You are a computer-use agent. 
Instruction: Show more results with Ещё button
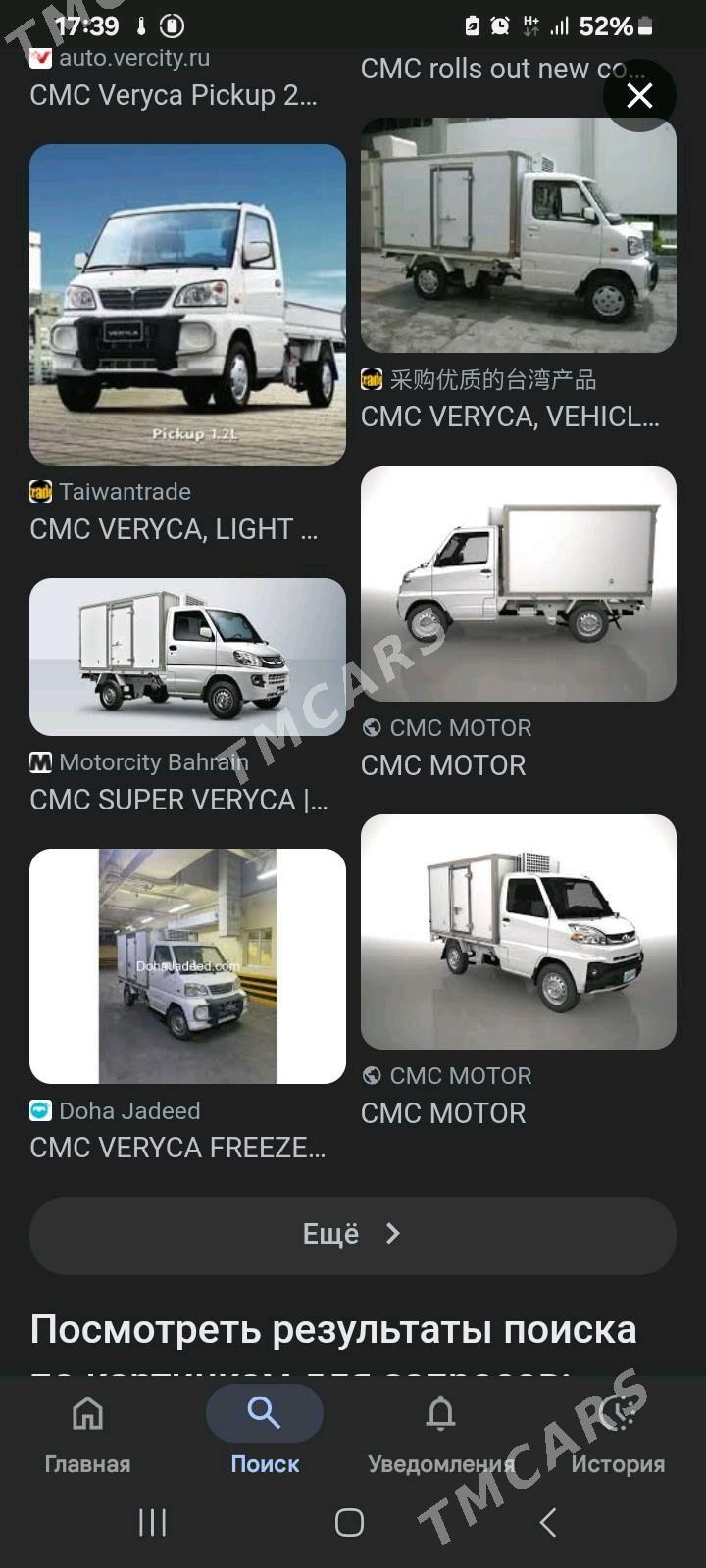pyautogui.click(x=353, y=1234)
